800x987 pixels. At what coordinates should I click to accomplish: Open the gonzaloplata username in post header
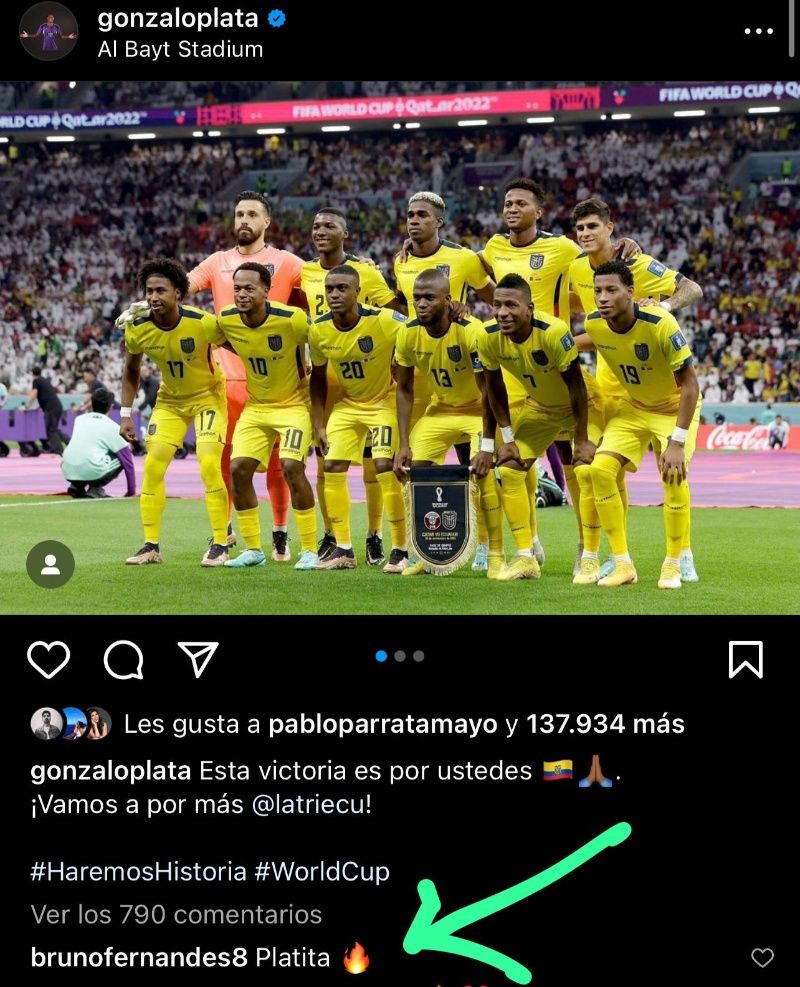pos(178,18)
